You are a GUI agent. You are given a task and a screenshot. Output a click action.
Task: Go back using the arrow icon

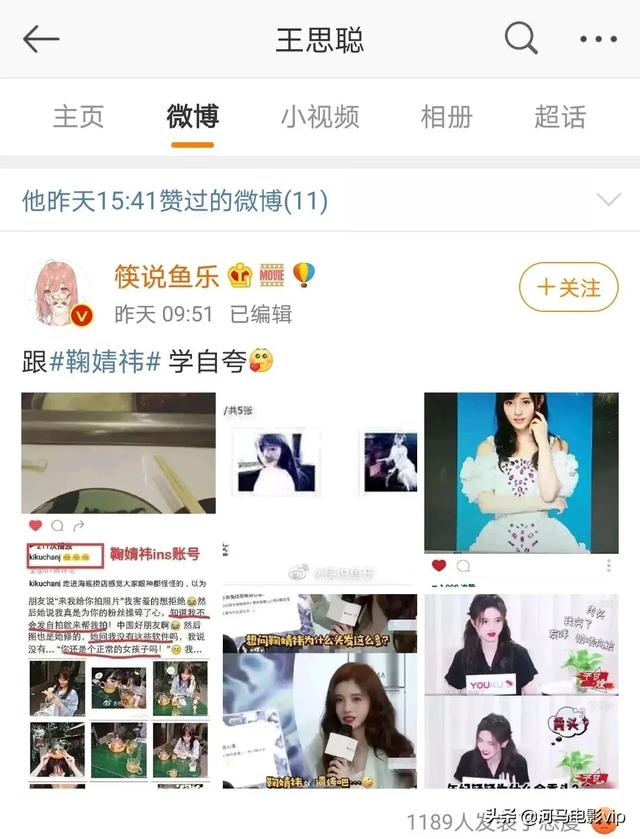point(41,40)
